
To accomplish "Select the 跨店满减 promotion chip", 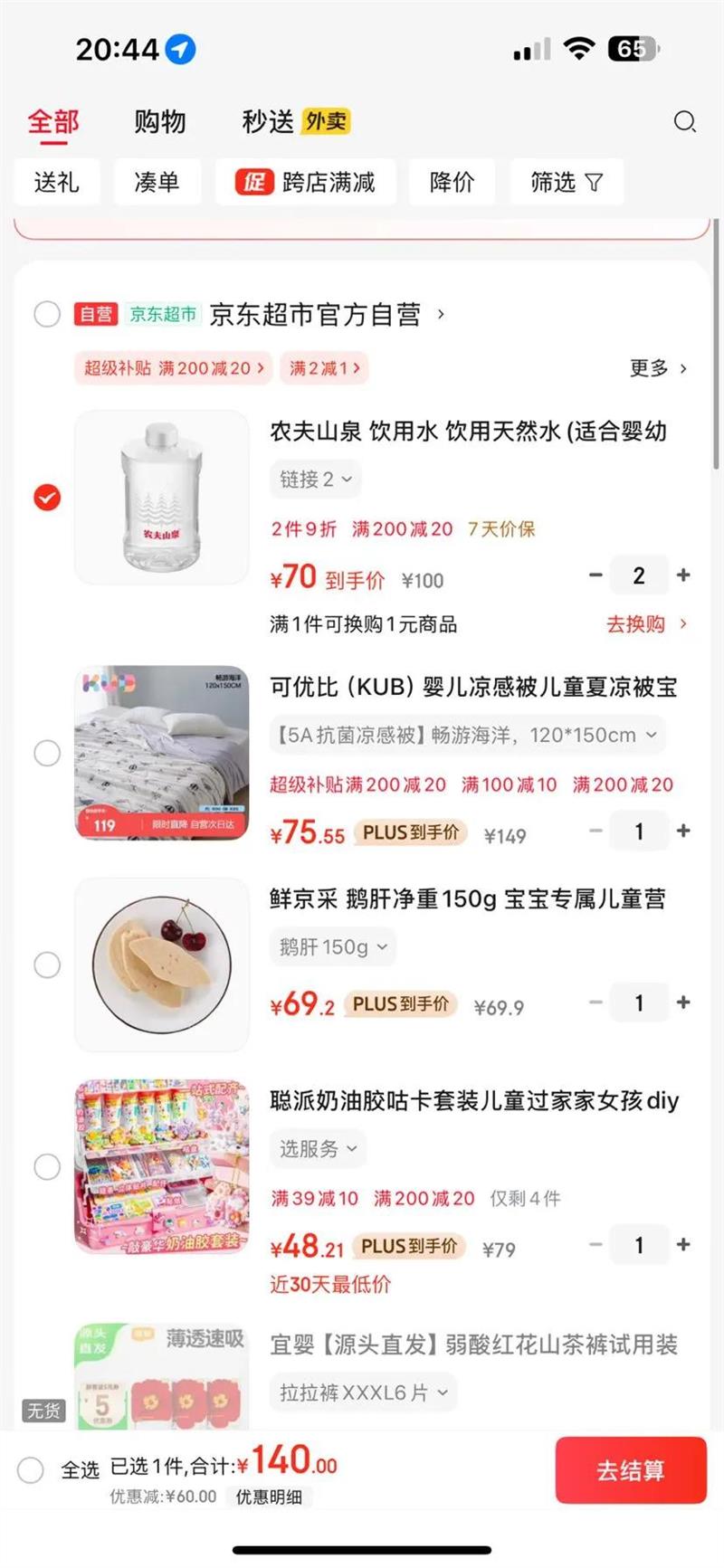I will pos(305,183).
